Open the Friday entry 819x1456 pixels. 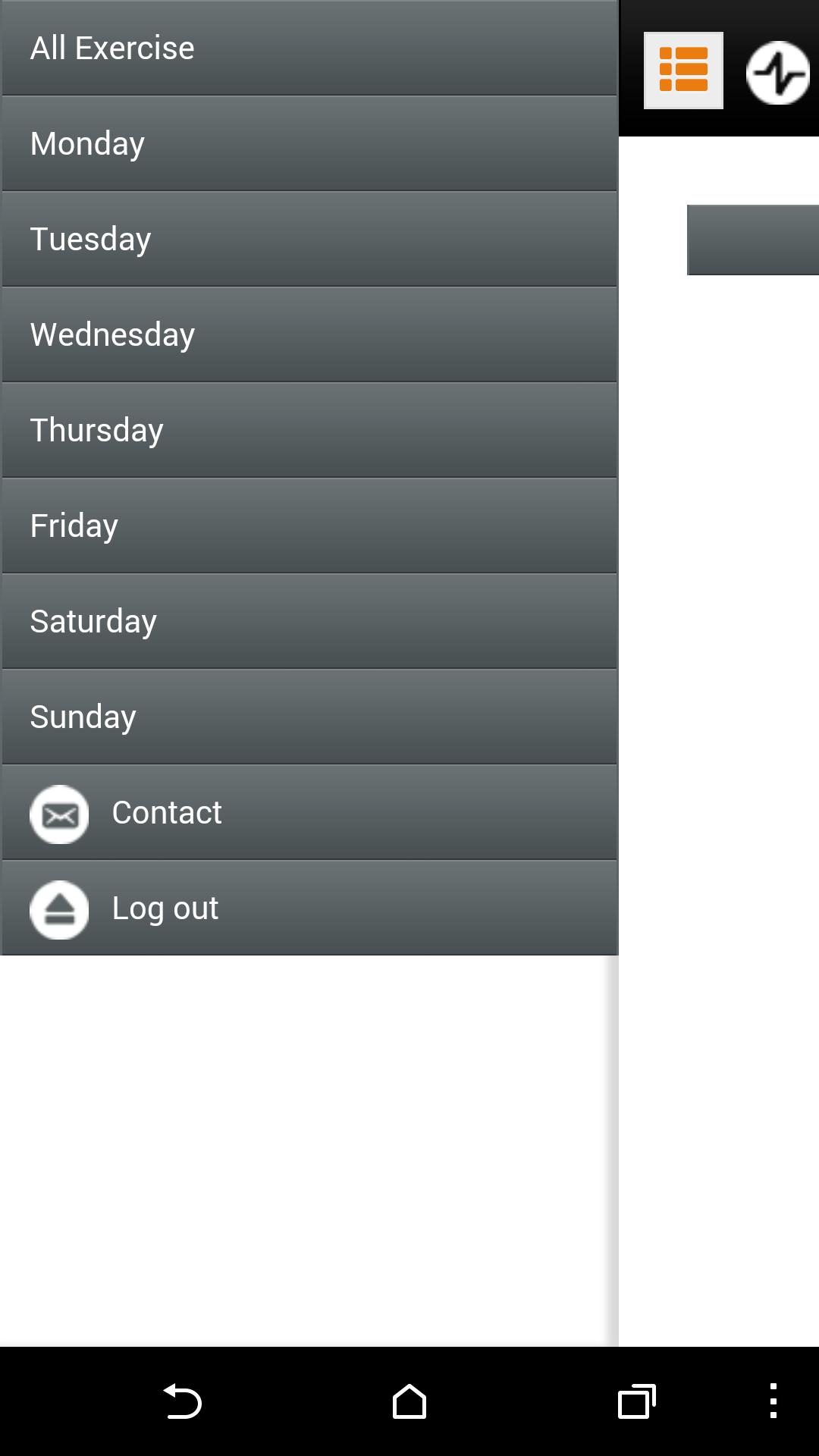309,526
